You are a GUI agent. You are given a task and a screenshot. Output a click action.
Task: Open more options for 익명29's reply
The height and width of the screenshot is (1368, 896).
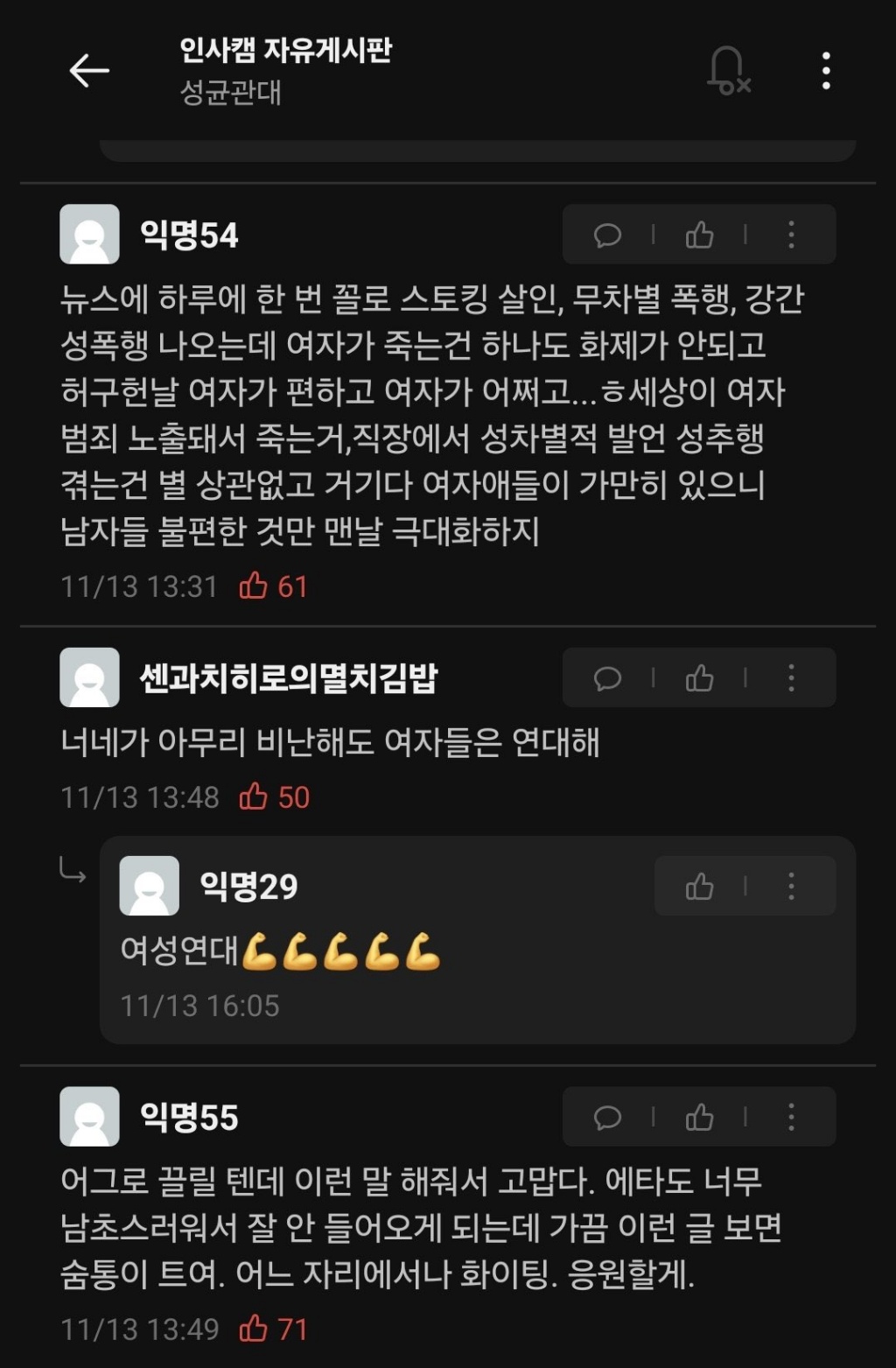pyautogui.click(x=791, y=887)
